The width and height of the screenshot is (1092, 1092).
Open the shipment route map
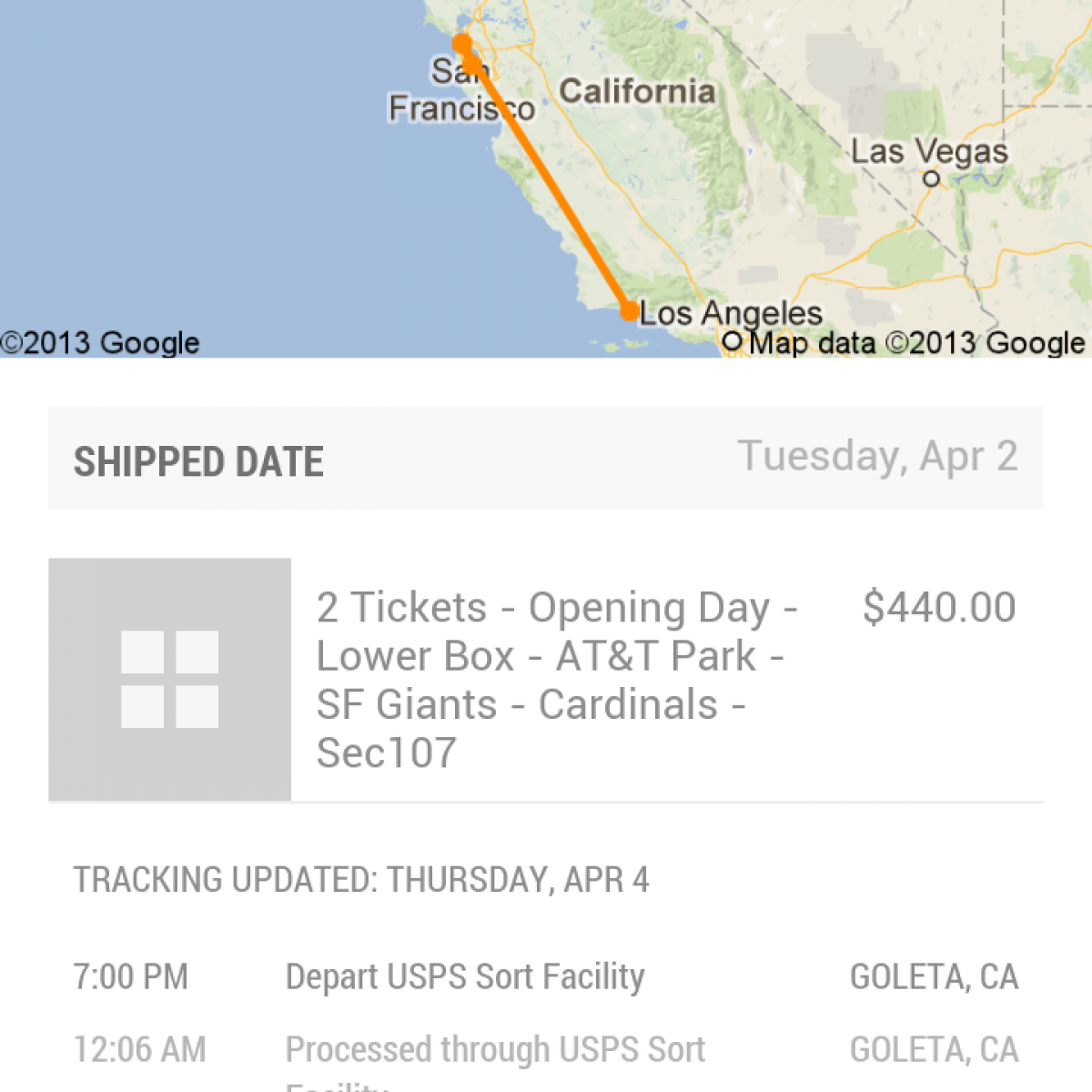[x=546, y=177]
